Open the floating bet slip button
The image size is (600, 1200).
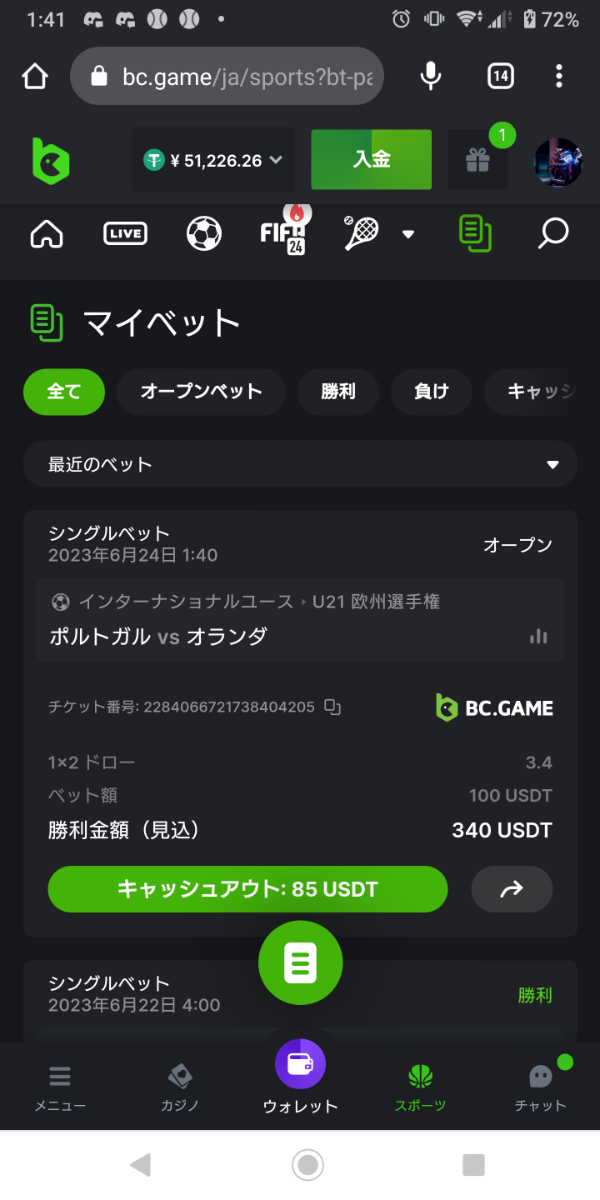(300, 963)
